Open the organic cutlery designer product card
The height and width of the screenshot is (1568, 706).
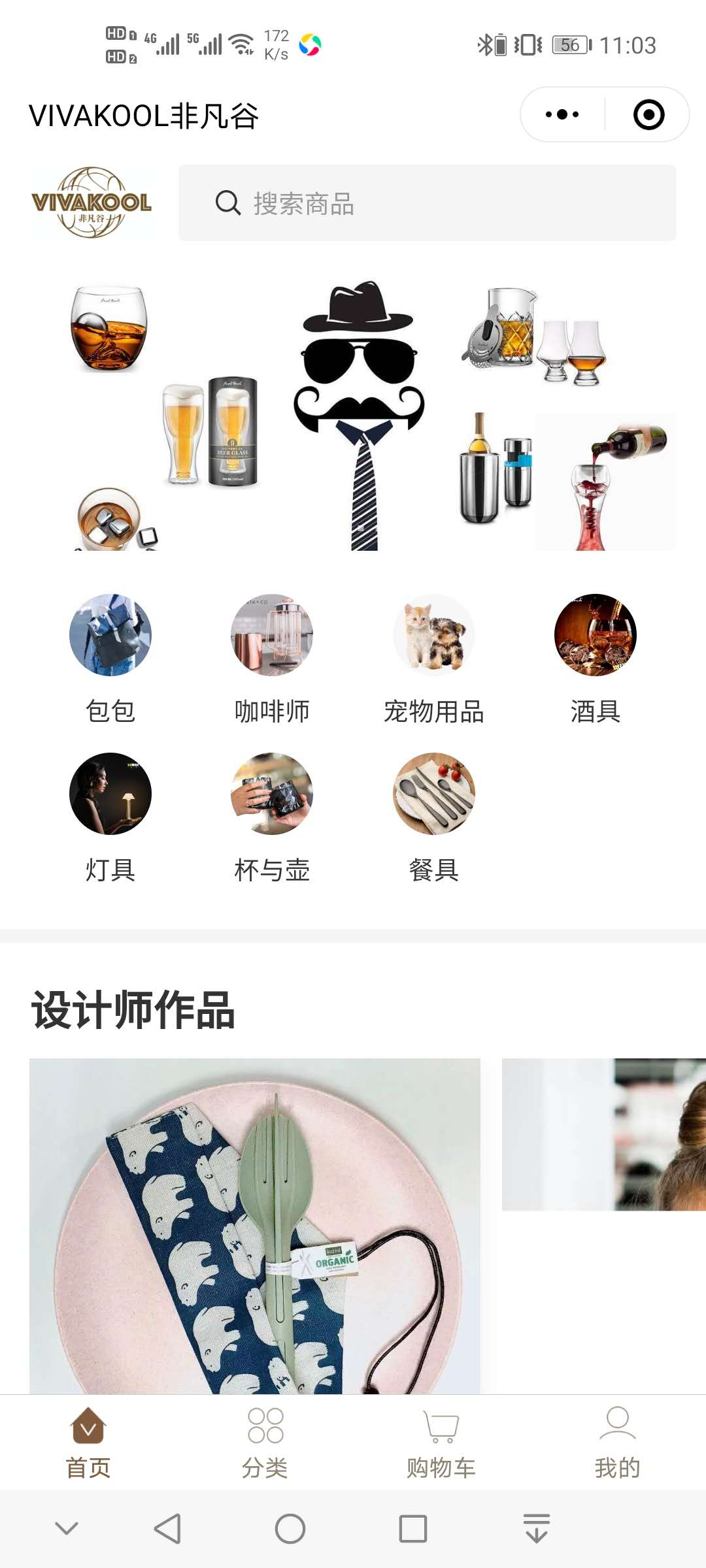coord(255,1225)
